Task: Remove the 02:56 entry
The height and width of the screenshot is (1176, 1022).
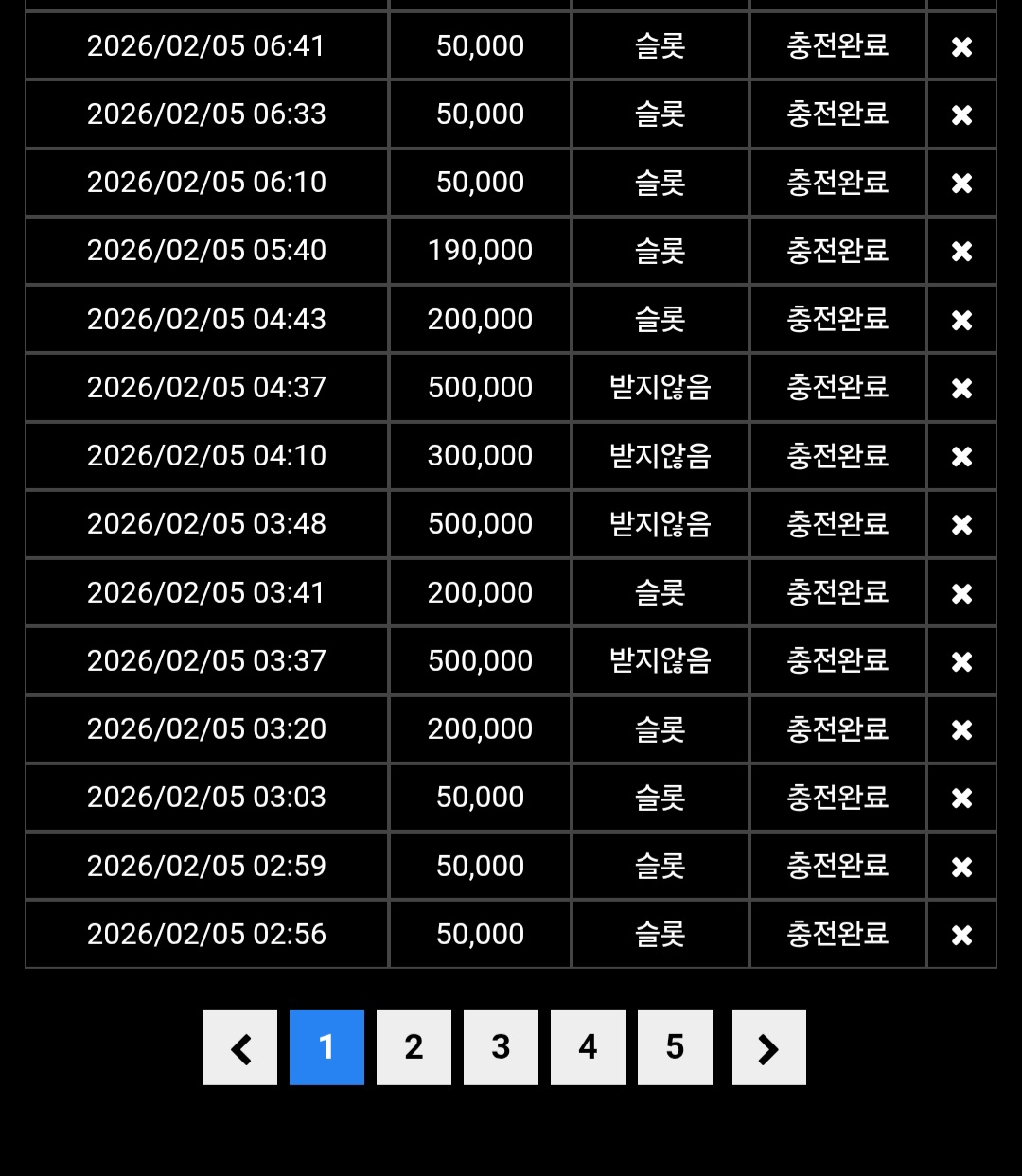Action: [x=961, y=935]
